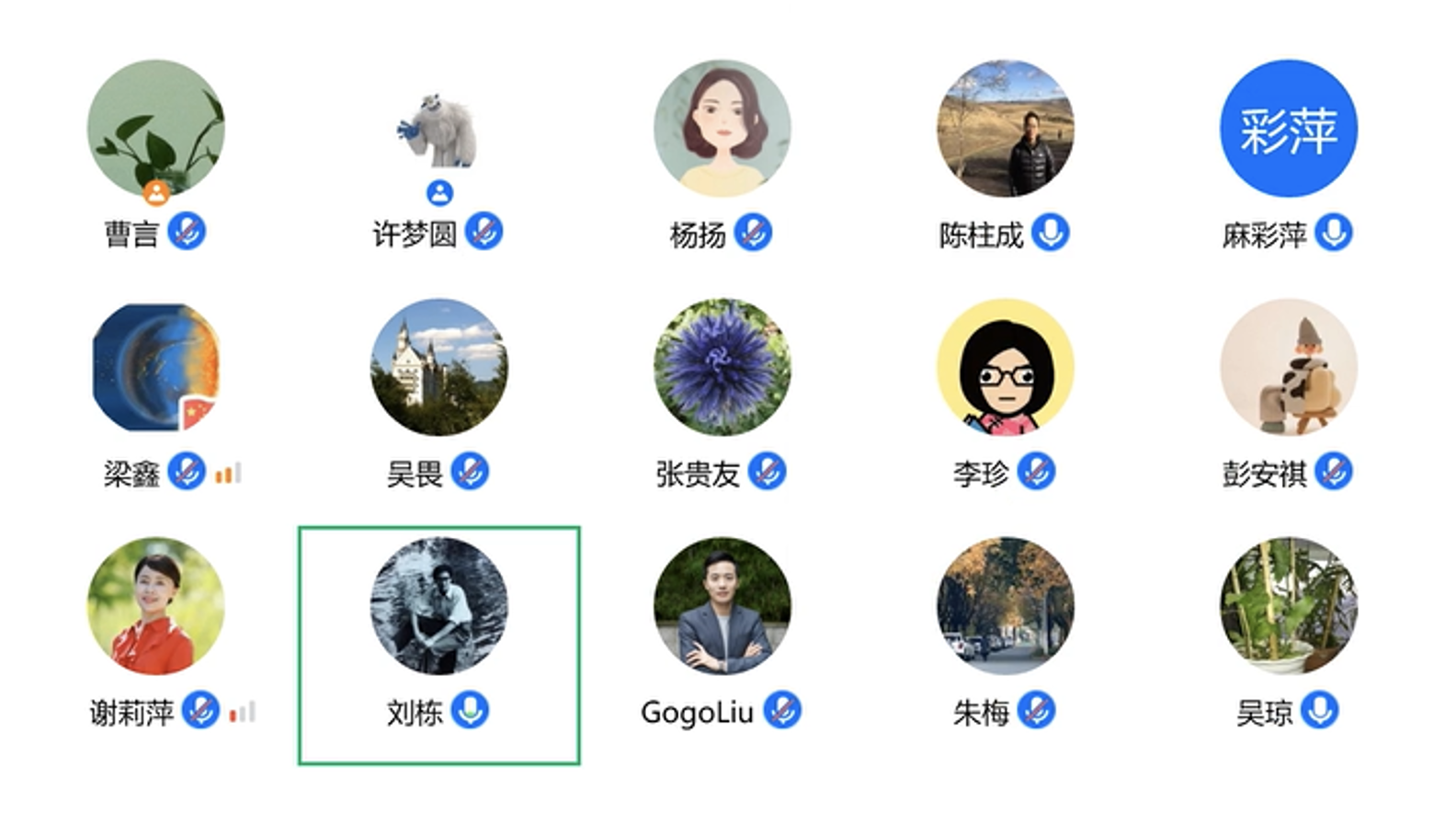Screen dimensions: 1456x813
Task: Tap 许梦圆's participant tile
Action: pyautogui.click(x=438, y=129)
